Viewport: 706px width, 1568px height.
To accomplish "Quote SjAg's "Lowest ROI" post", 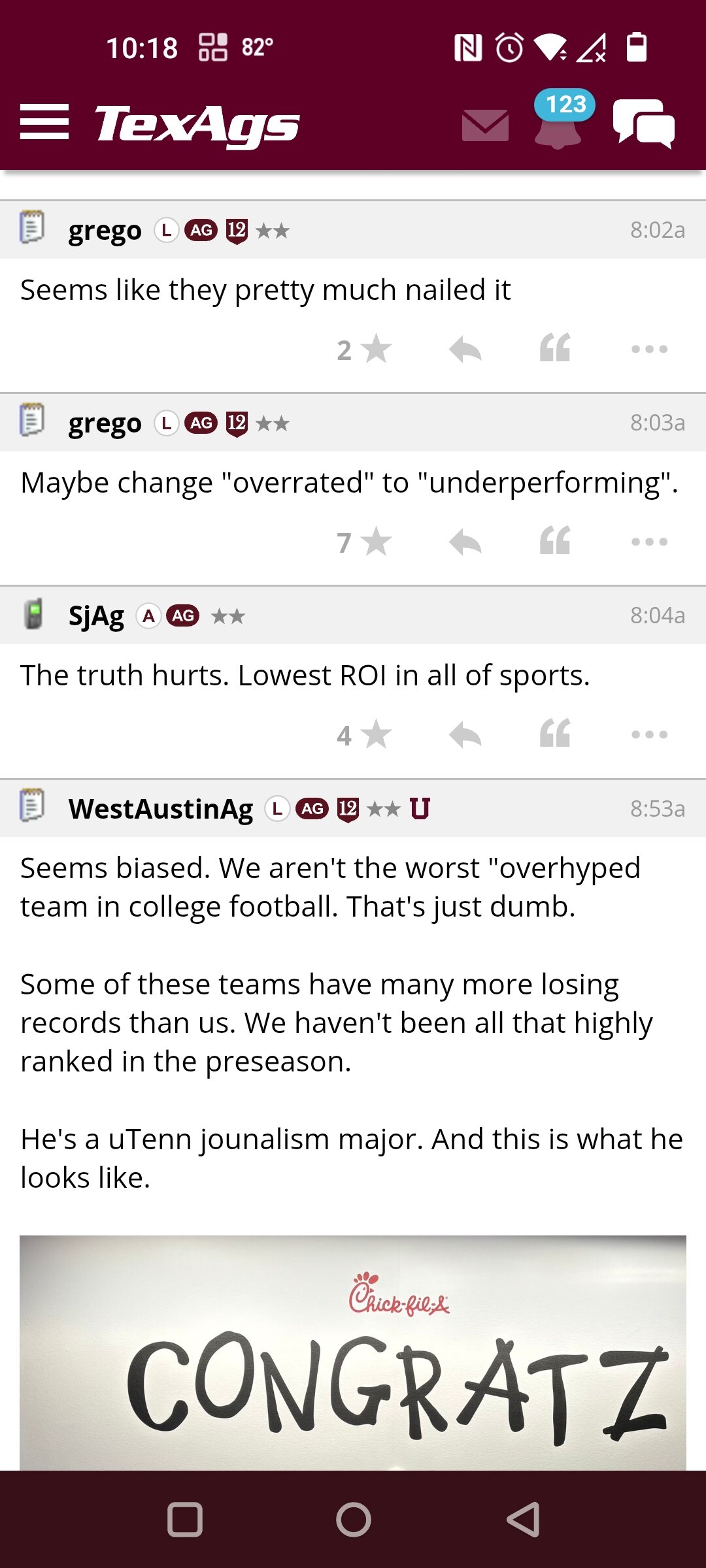I will click(555, 733).
